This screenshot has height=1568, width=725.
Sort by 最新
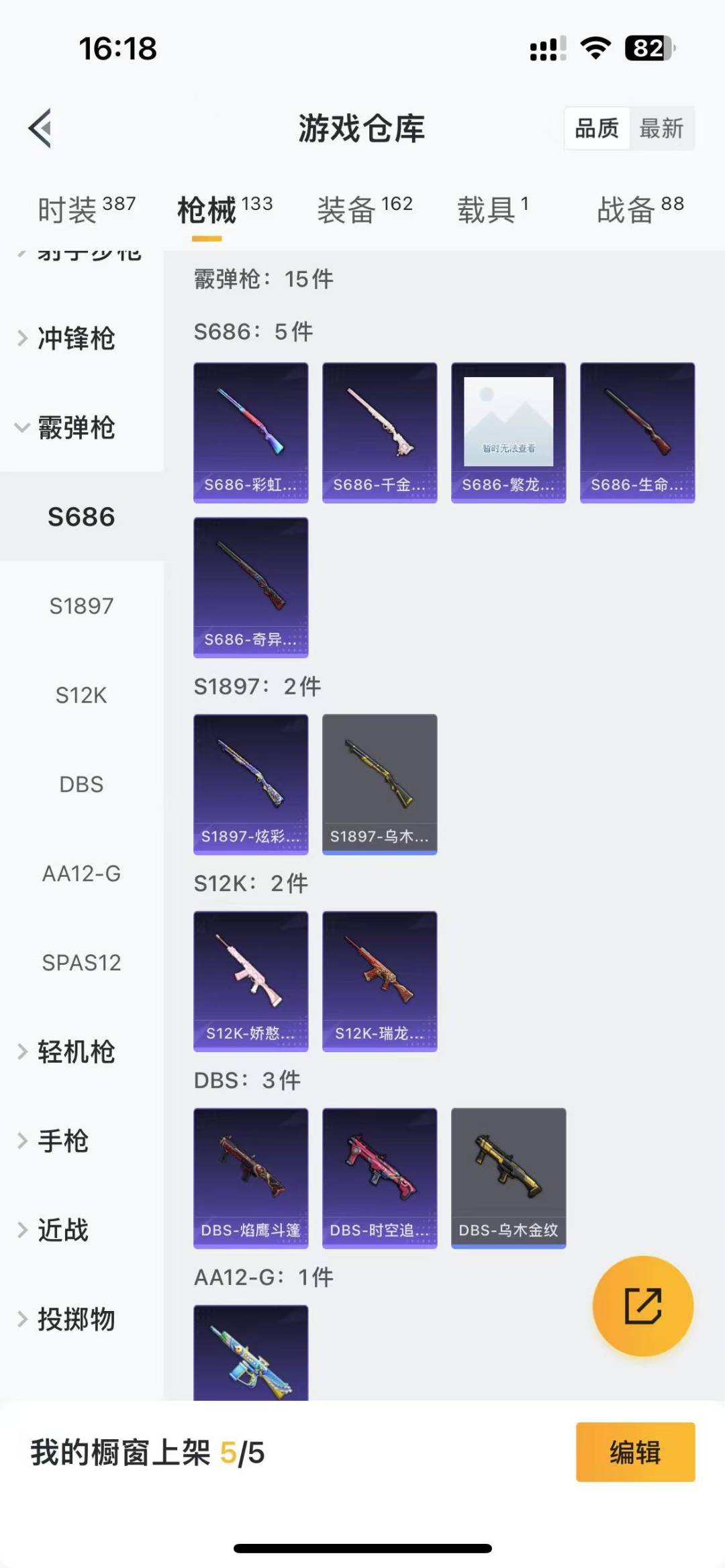pyautogui.click(x=661, y=128)
